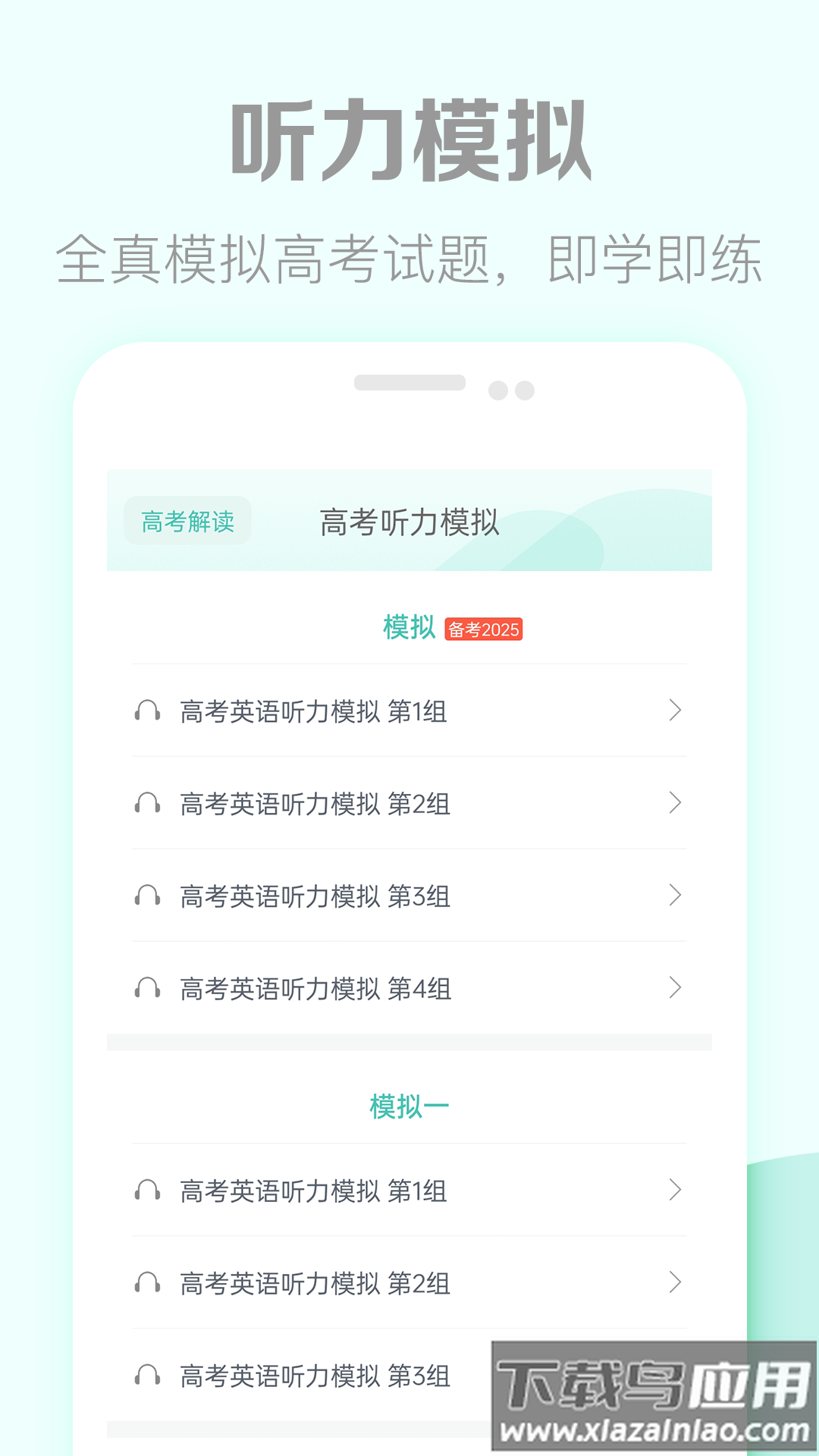Screen dimensions: 819x1456
Task: Select the 模拟一 section heading
Action: tap(409, 1104)
